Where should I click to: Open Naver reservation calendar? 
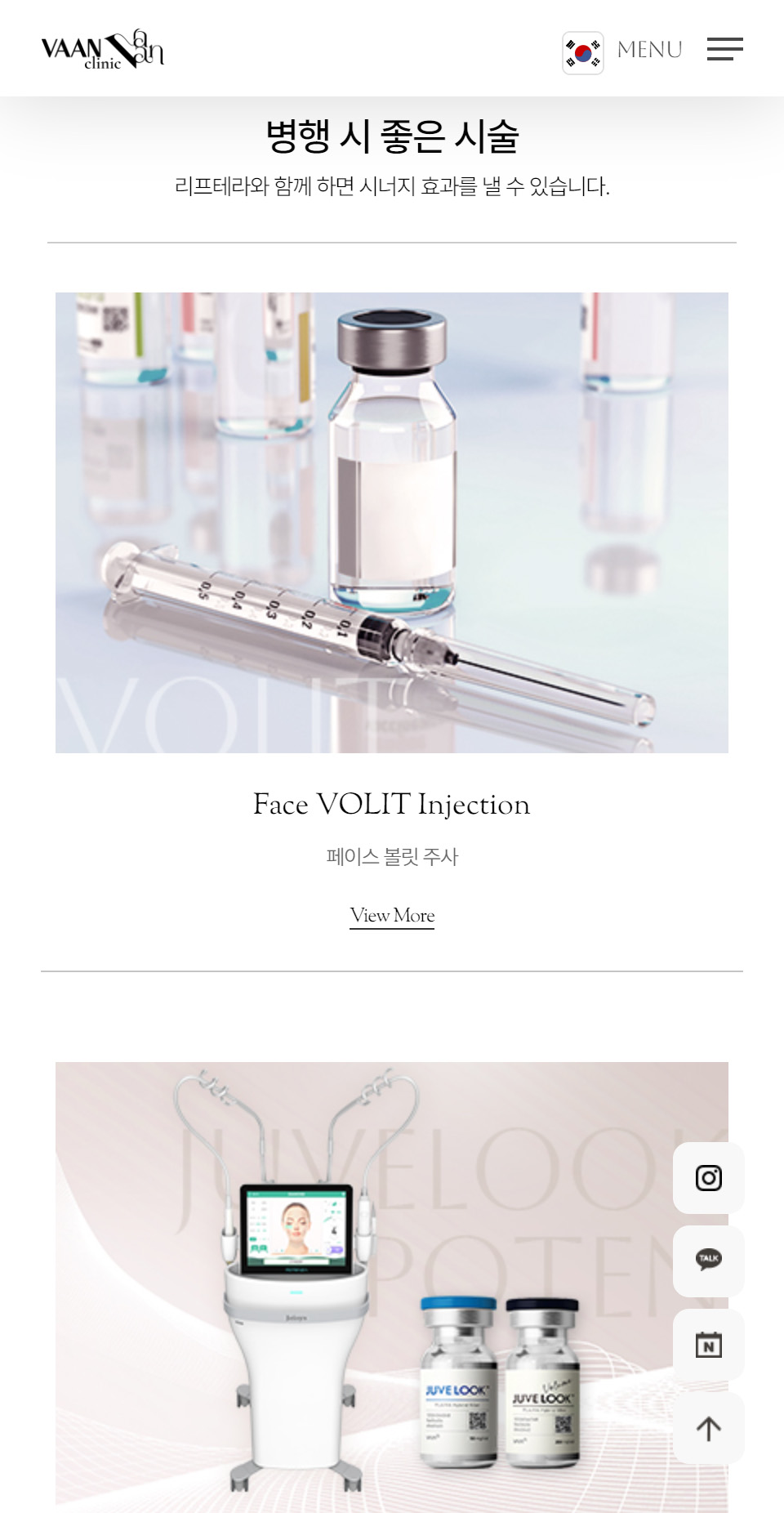point(708,1345)
